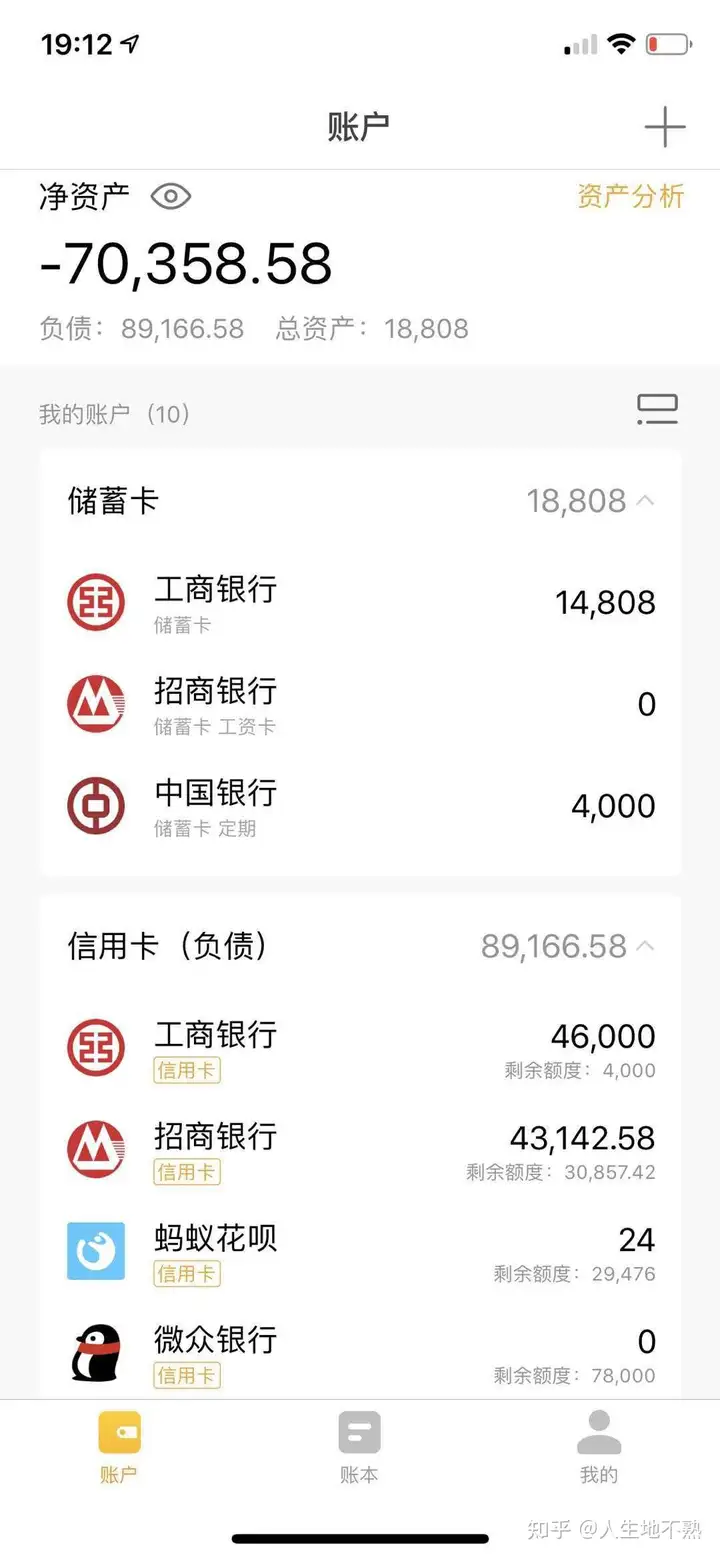Switch to the 账本 tab
Screen dimensions: 720x1559
[359, 1447]
